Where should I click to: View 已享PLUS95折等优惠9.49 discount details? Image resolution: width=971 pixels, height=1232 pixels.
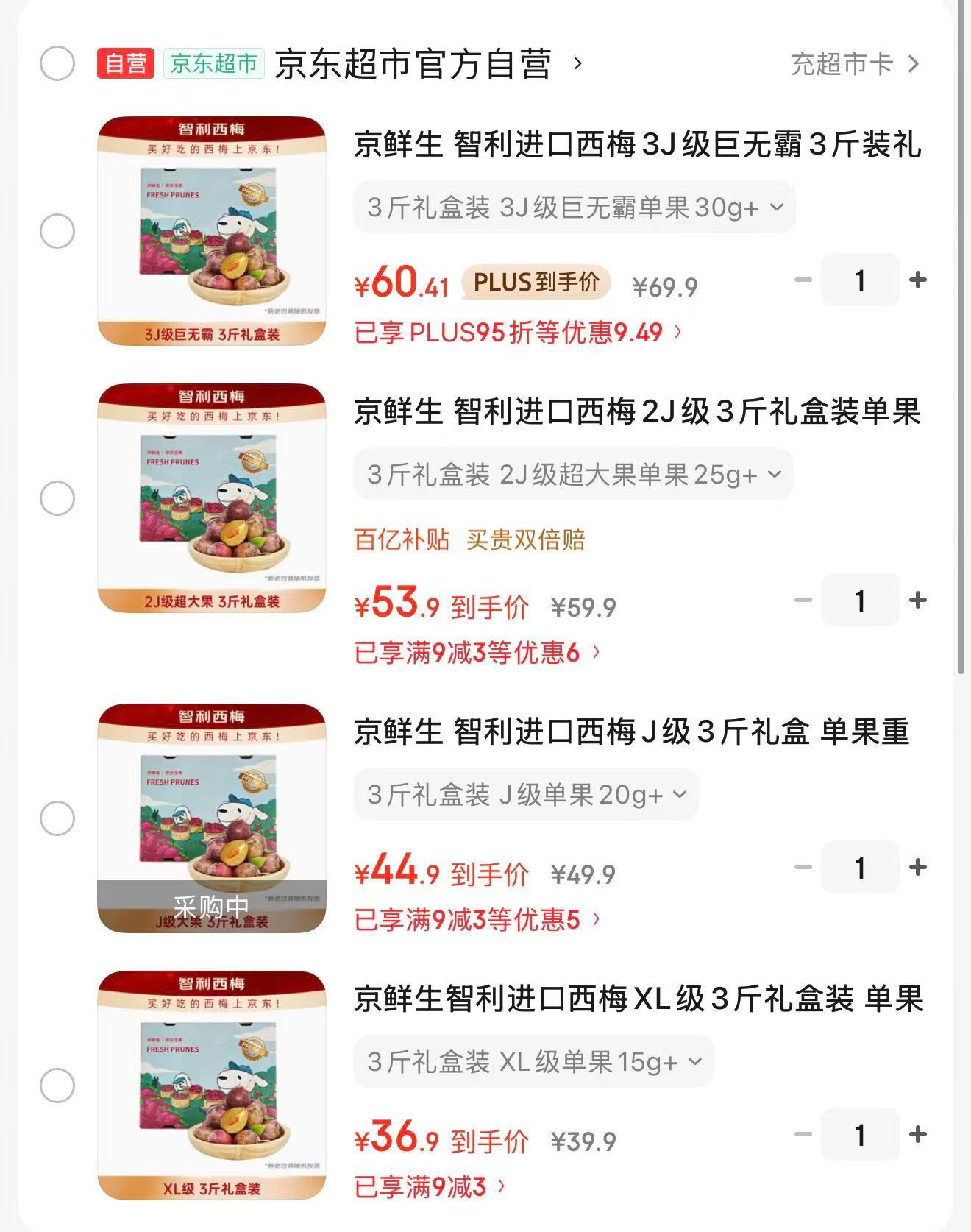click(518, 333)
